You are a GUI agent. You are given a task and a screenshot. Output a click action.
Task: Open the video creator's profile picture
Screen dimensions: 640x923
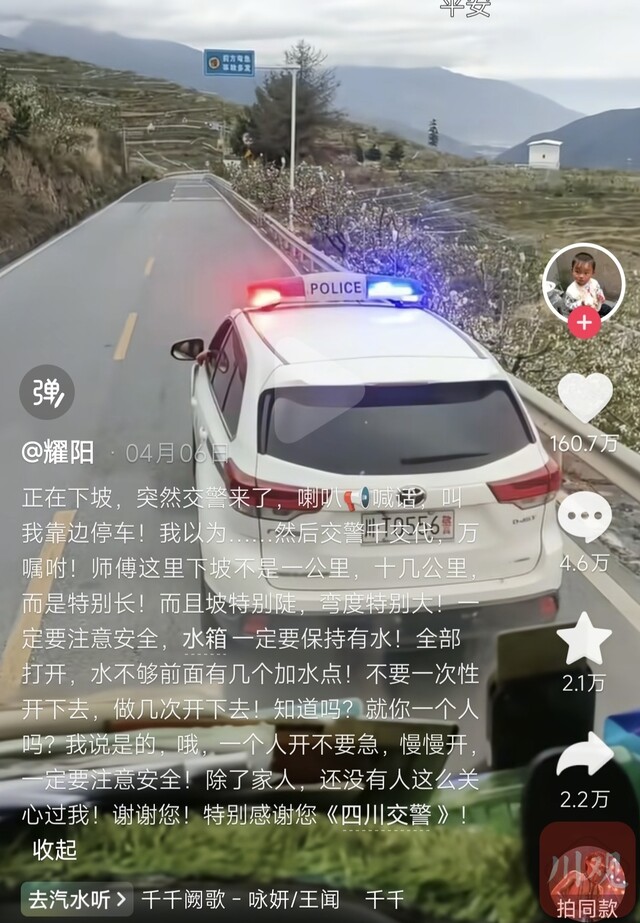583,283
